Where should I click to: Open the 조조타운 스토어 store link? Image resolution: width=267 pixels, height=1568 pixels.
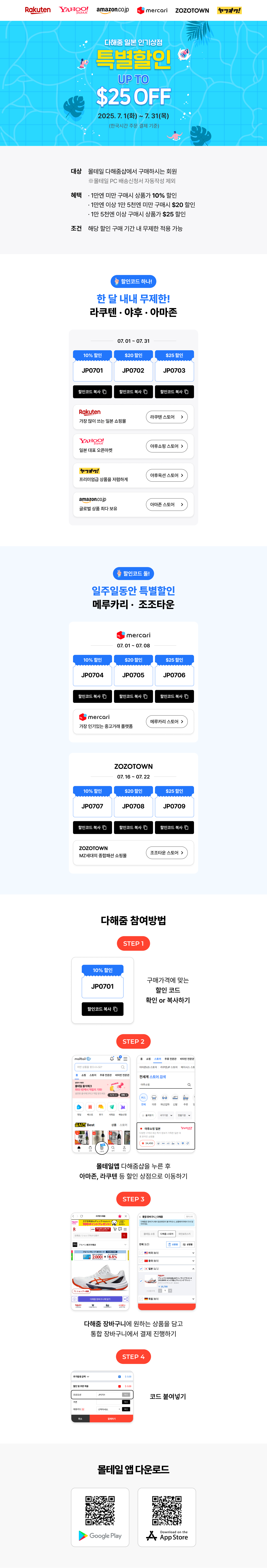(166, 853)
